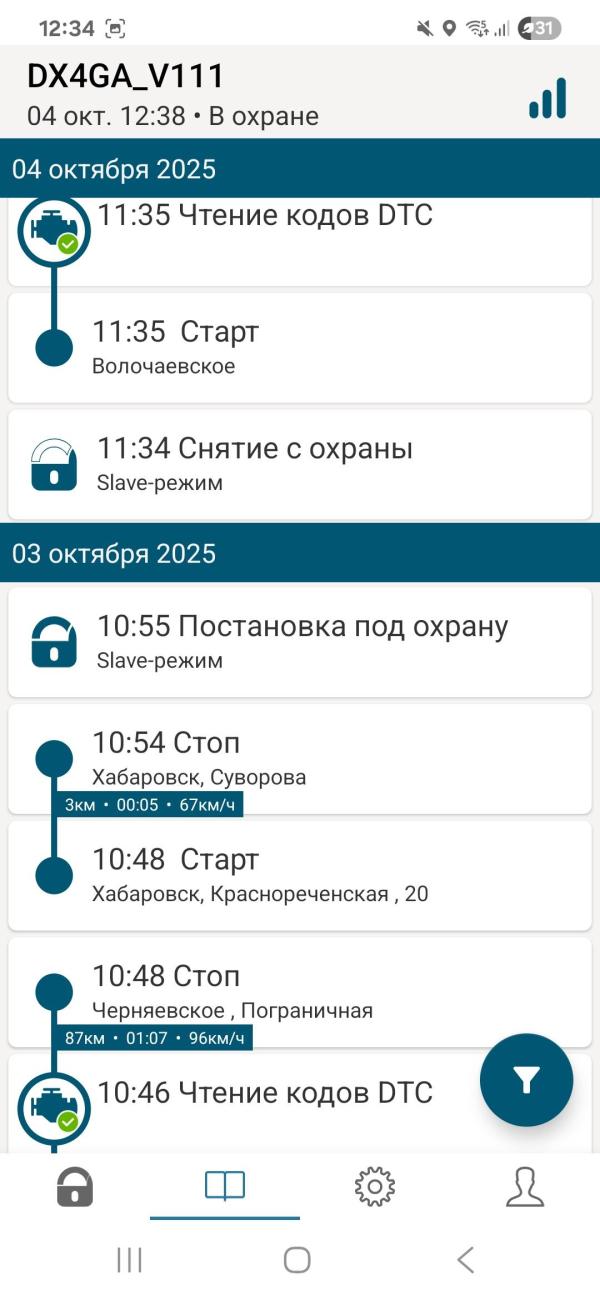
Task: Open the filter floating button
Action: (x=526, y=1080)
